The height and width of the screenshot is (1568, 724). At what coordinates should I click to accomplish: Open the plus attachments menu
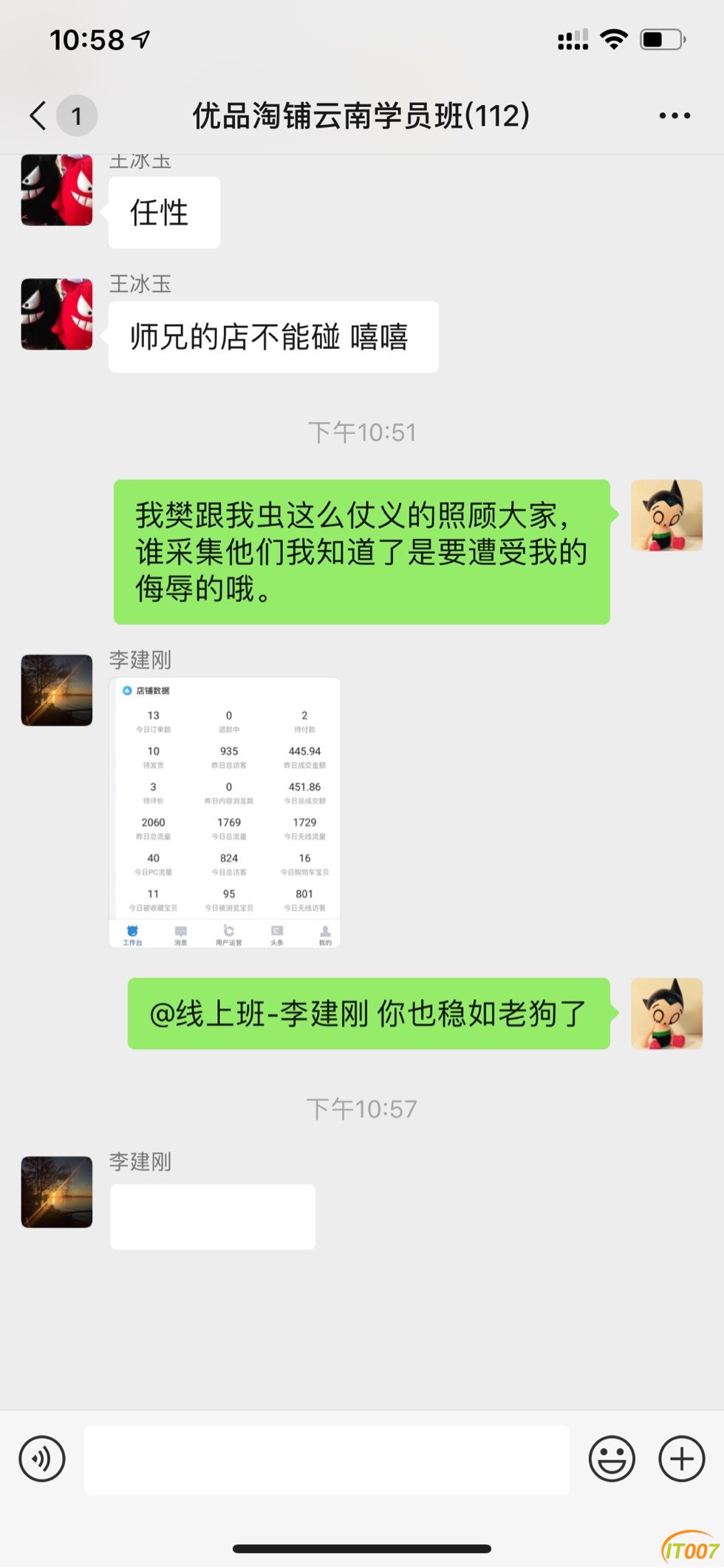pyautogui.click(x=681, y=1459)
